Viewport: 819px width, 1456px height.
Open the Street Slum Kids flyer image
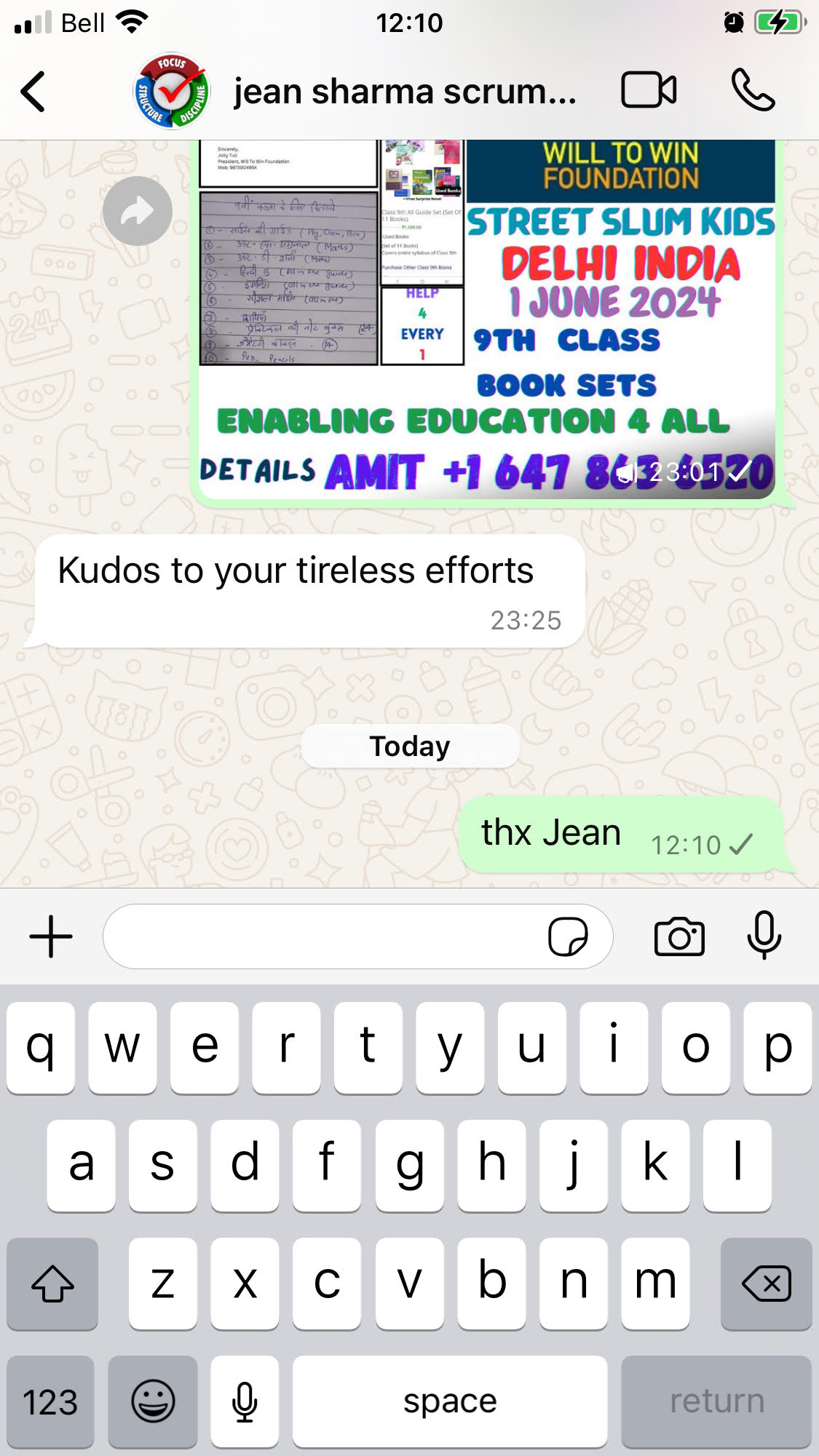[486, 320]
